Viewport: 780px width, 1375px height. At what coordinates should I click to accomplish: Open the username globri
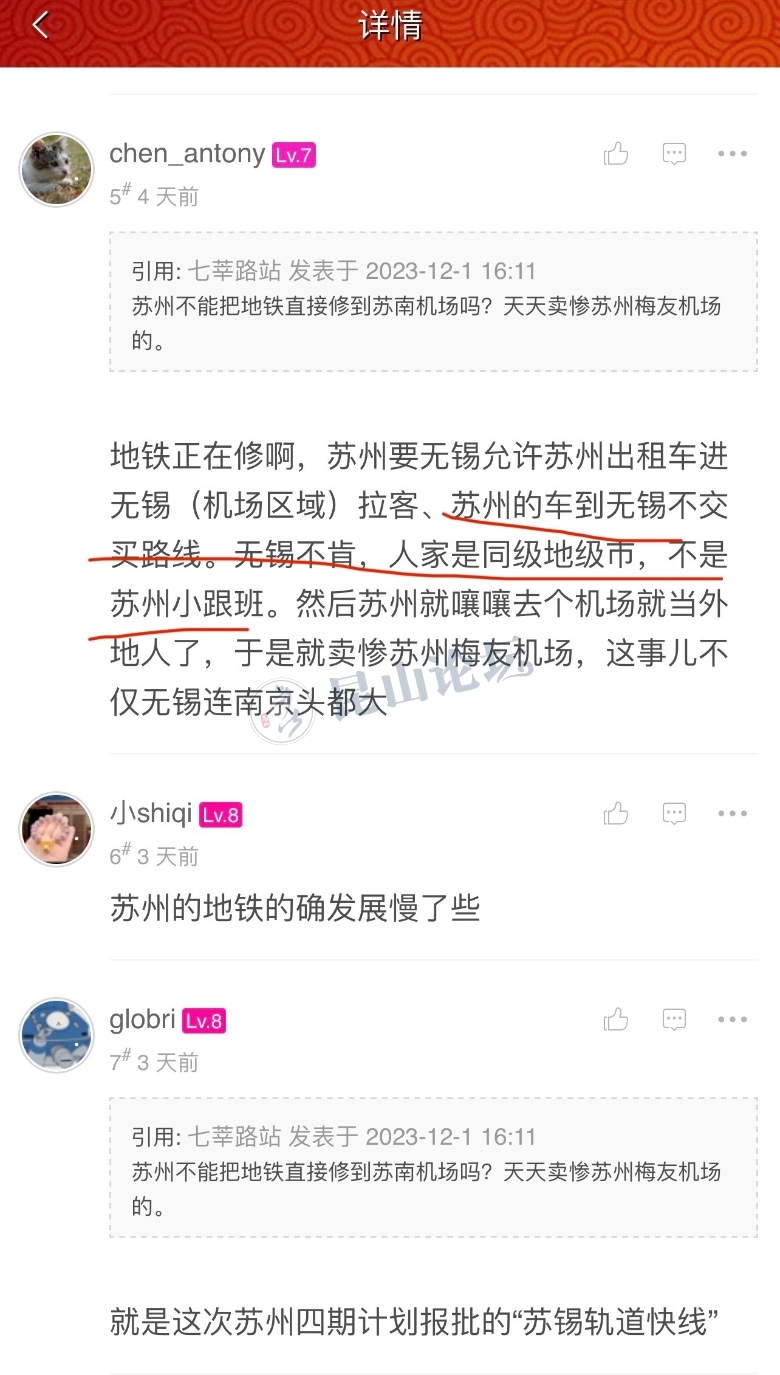[142, 1020]
